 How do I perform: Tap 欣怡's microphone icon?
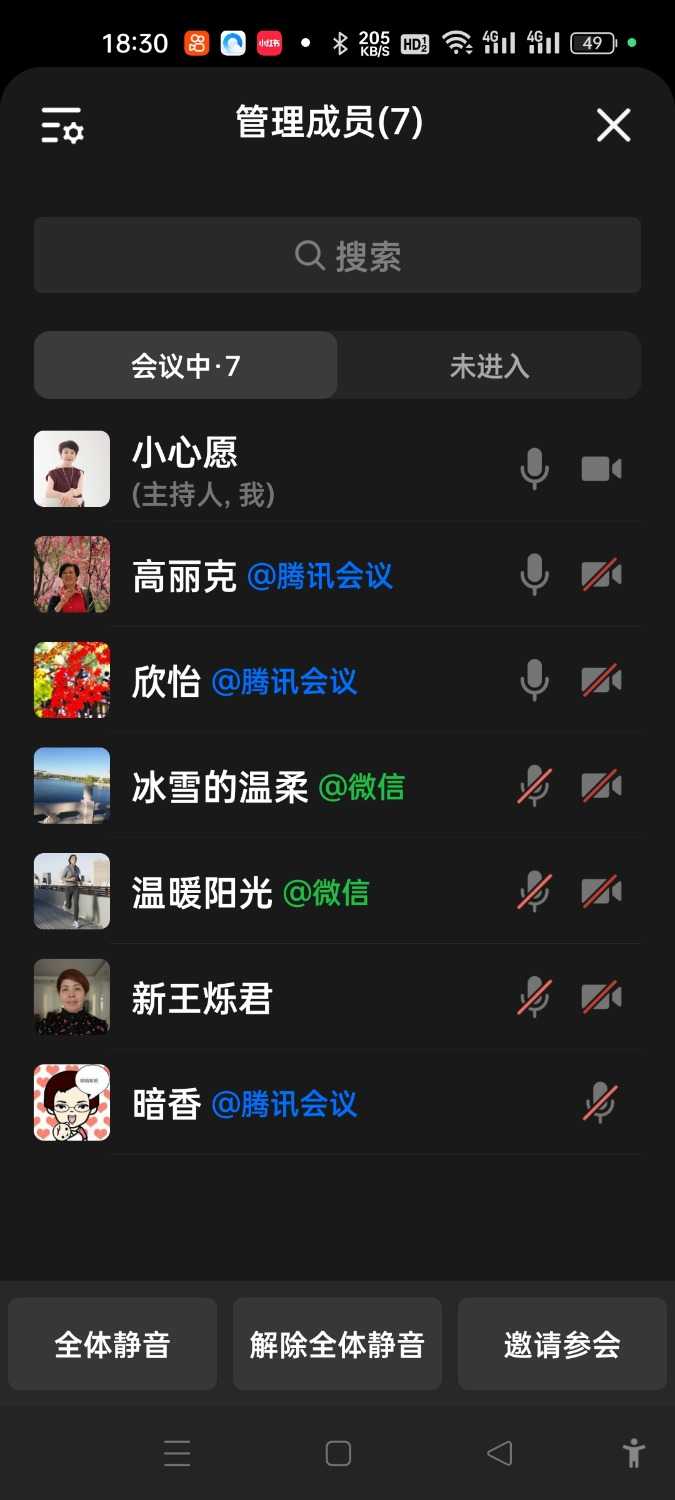click(x=535, y=681)
